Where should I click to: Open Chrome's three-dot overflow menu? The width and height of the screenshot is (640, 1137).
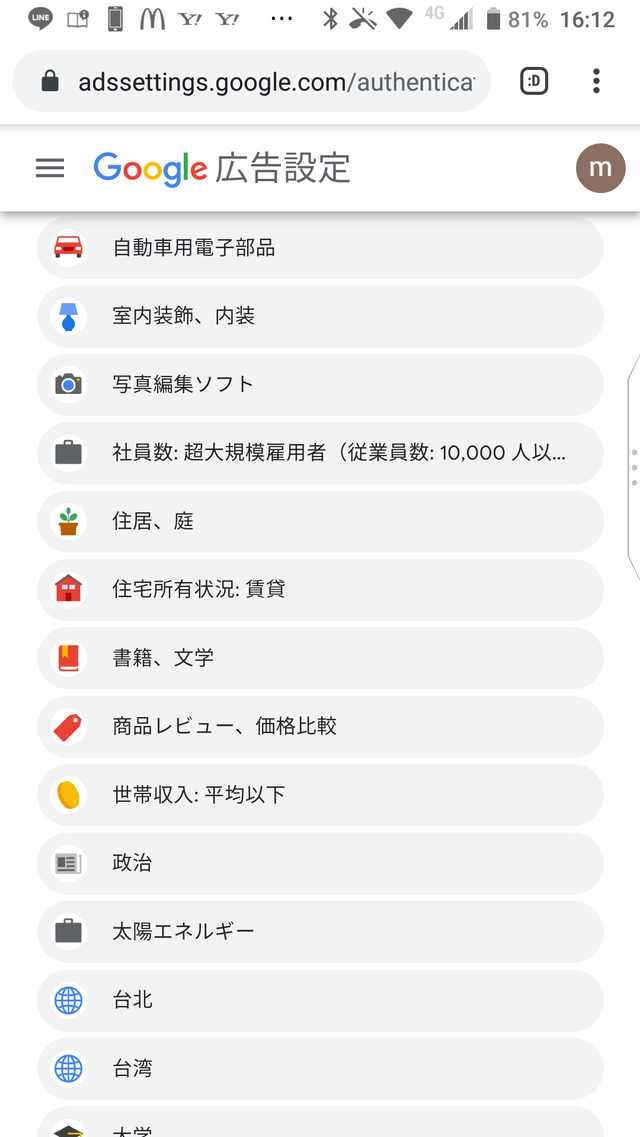click(x=596, y=81)
